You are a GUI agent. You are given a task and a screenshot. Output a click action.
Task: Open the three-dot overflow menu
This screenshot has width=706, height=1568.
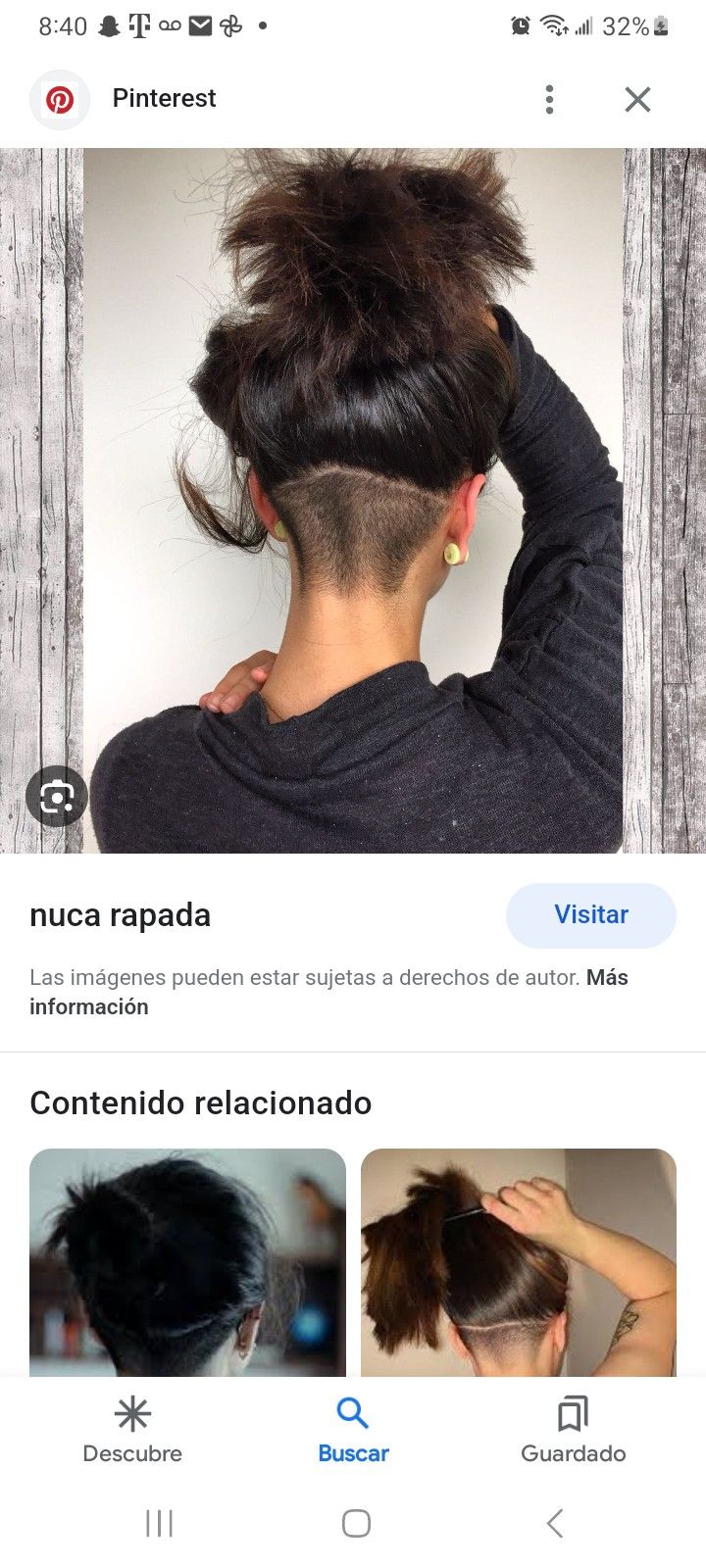(x=549, y=99)
